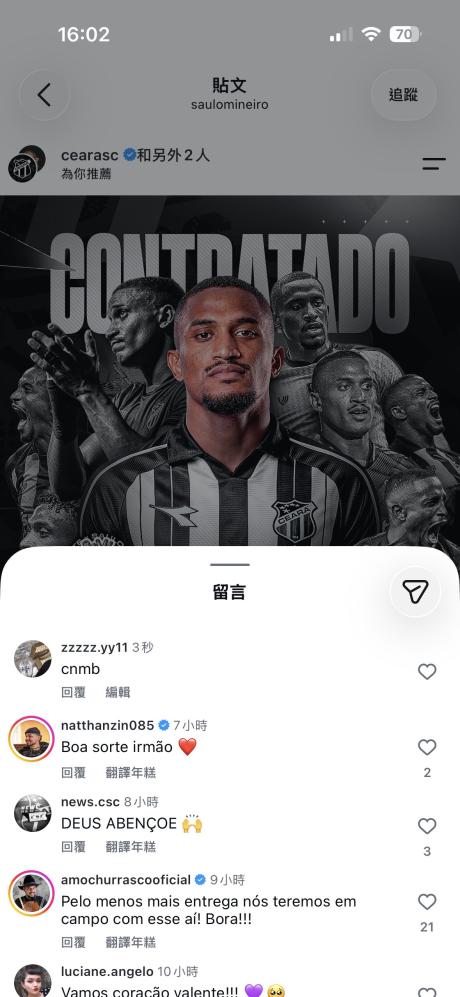
Task: Translate amochurrascooficial's comment
Action: (x=130, y=942)
